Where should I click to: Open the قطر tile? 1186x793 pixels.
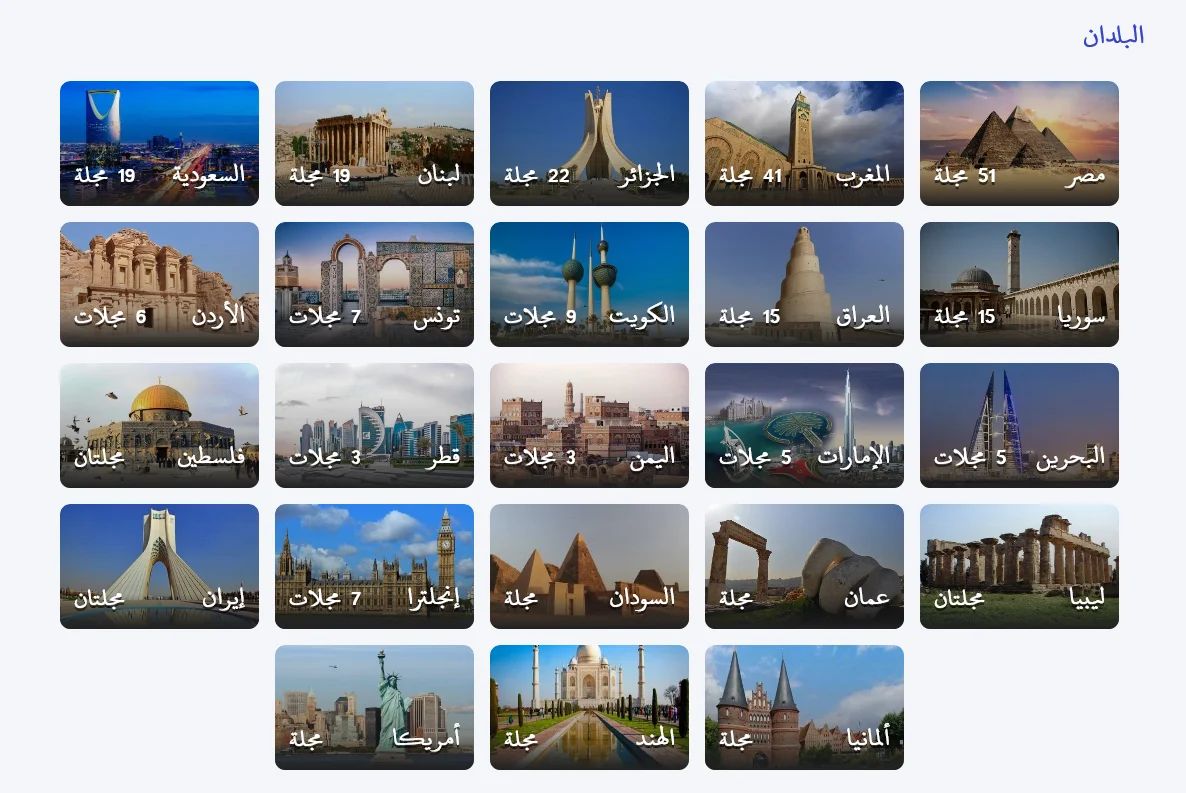coord(374,425)
